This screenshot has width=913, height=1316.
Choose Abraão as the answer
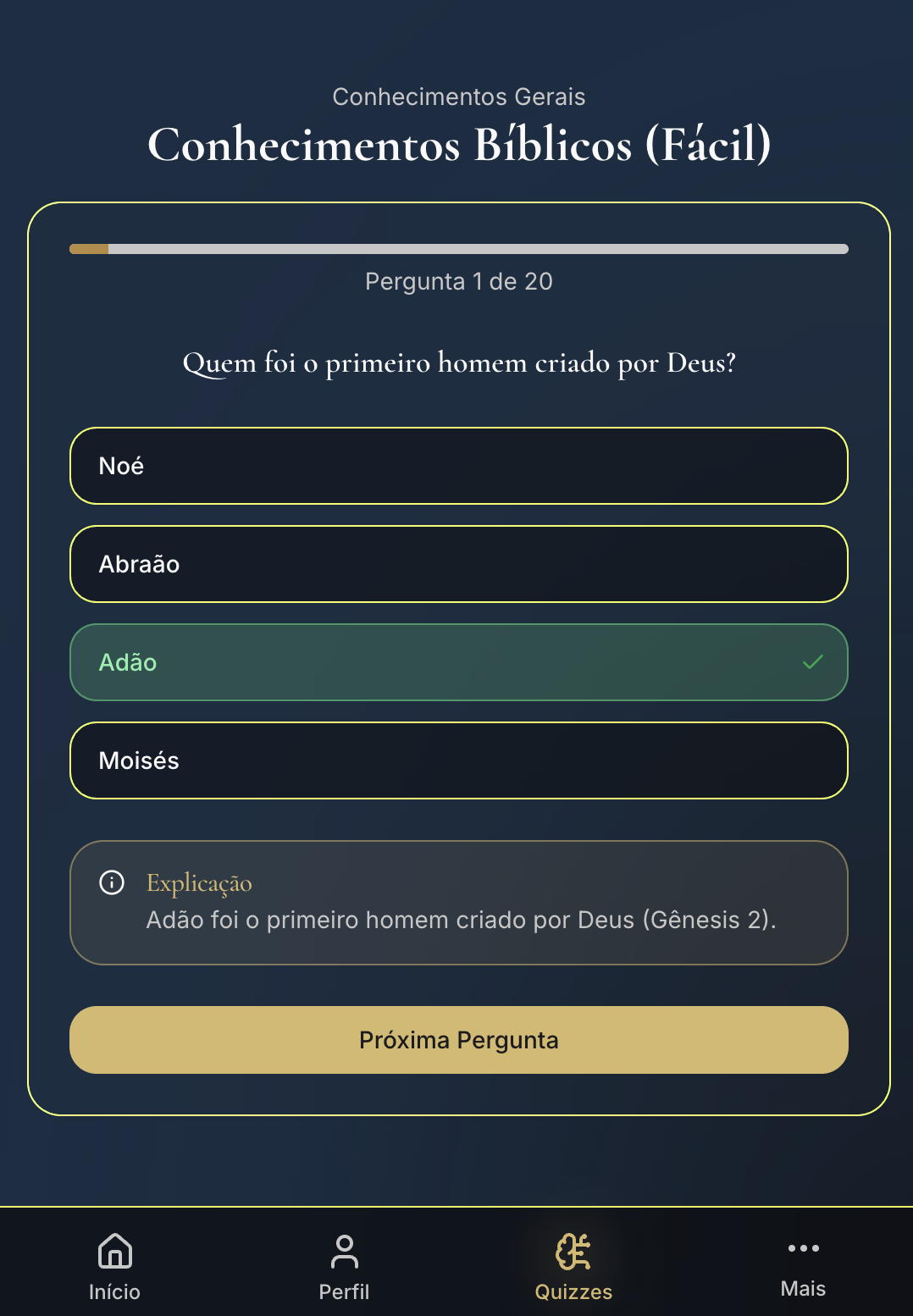(458, 564)
